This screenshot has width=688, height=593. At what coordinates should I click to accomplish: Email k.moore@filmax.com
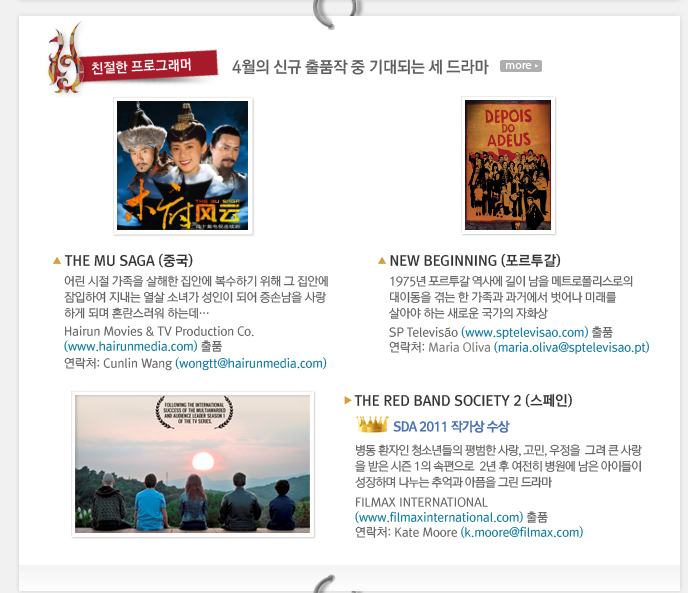[x=521, y=533]
